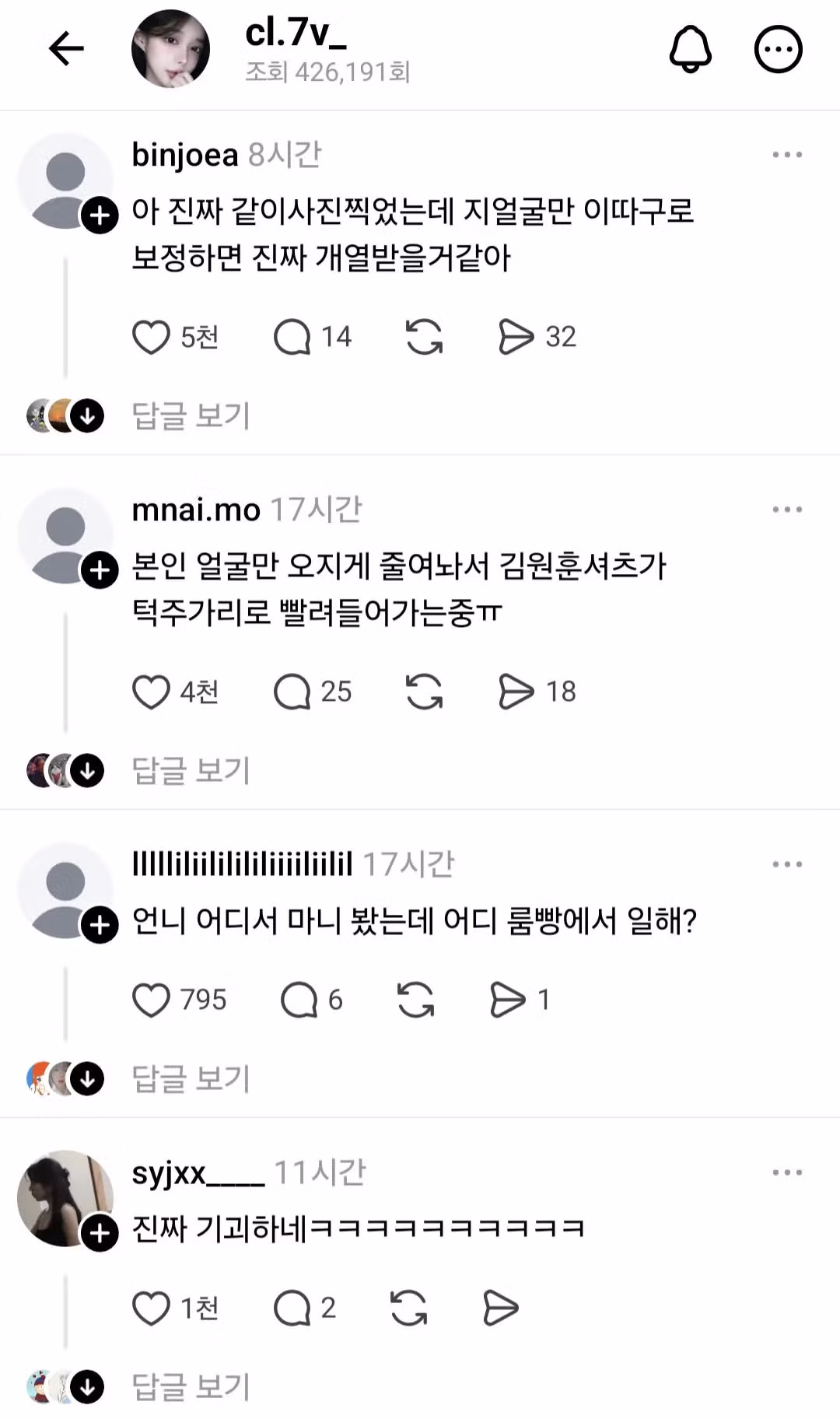Screen dimensions: 840x1419
Task: Open the repost icon on mnai.mo's comment
Action: [x=422, y=692]
